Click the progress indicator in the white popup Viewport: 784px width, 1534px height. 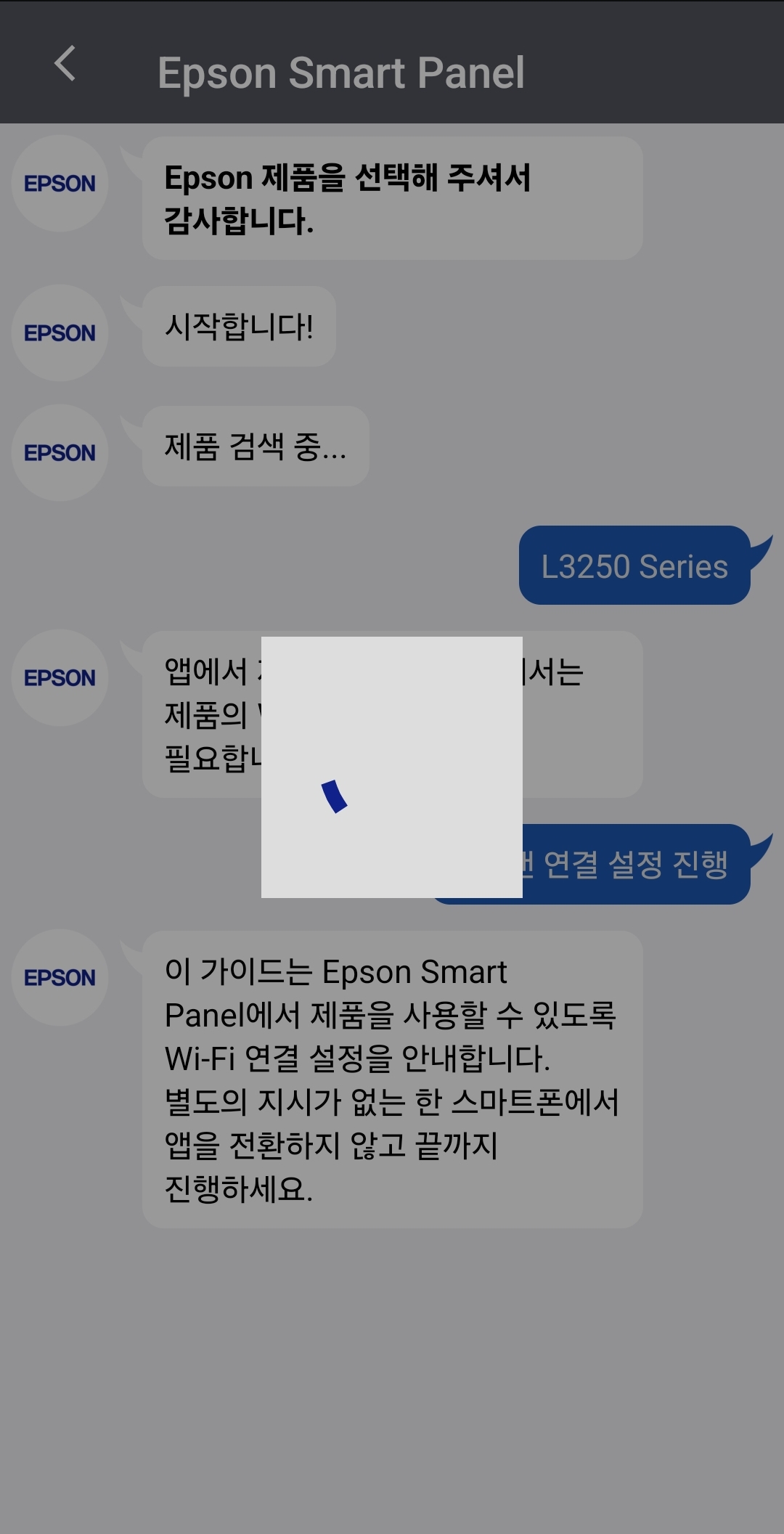tap(334, 796)
